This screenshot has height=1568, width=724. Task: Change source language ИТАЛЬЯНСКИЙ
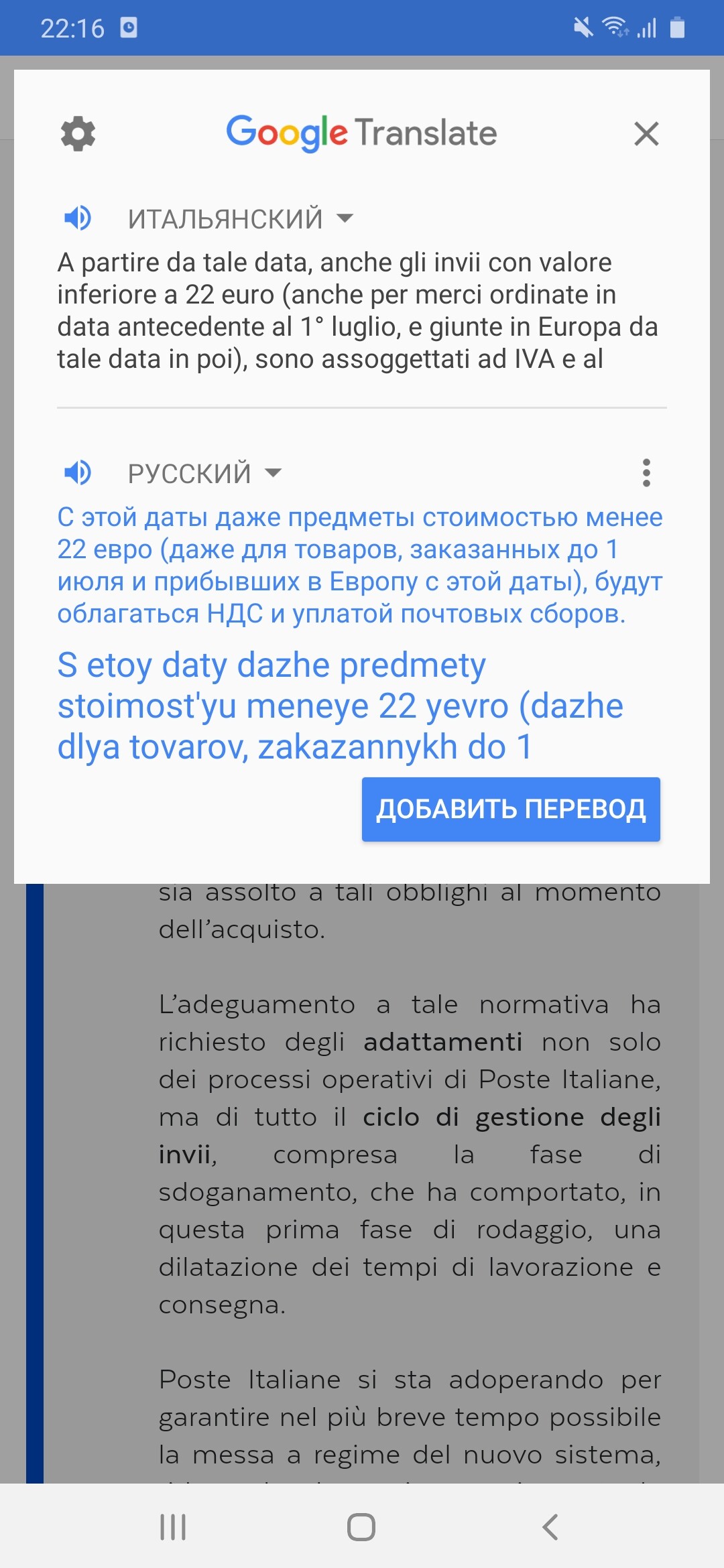[240, 218]
